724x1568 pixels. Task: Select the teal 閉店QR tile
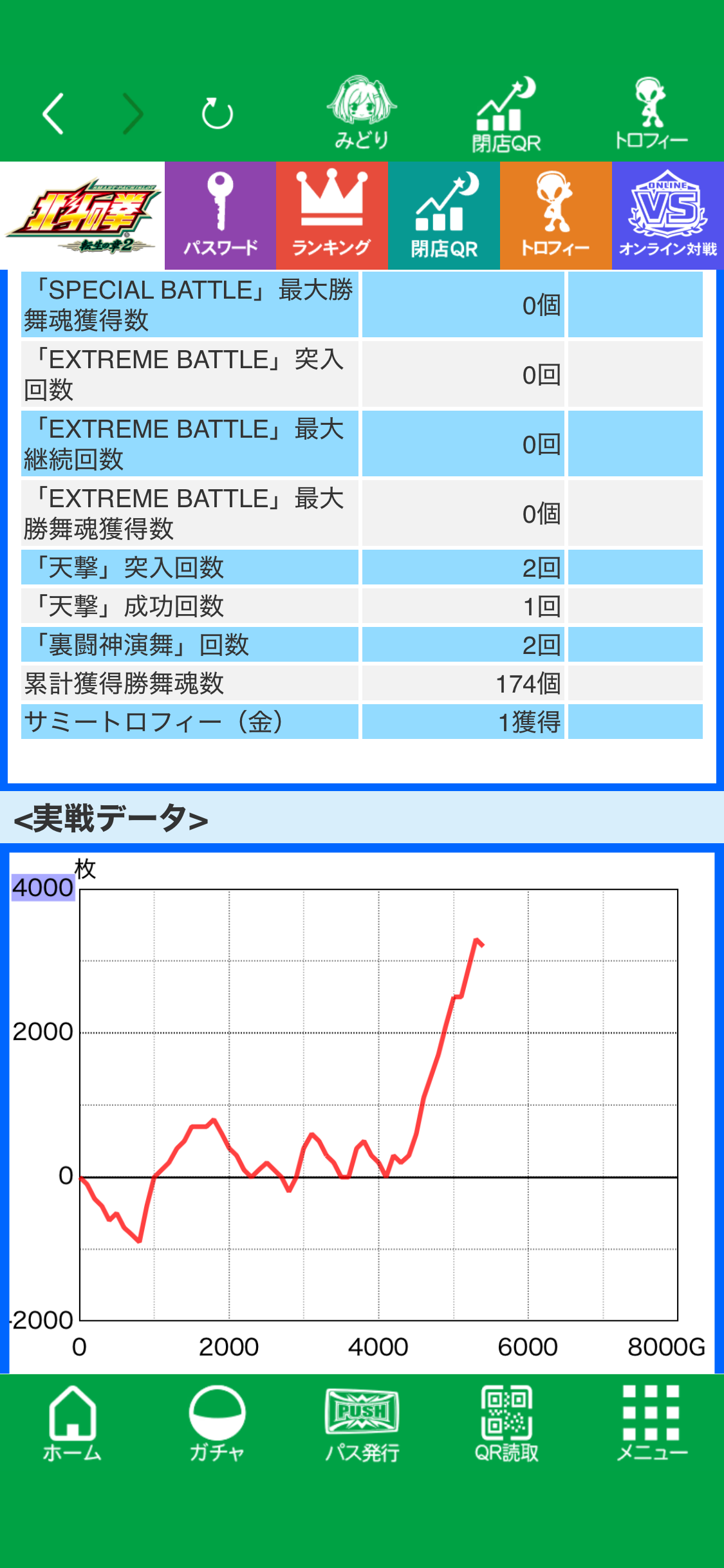tap(444, 216)
